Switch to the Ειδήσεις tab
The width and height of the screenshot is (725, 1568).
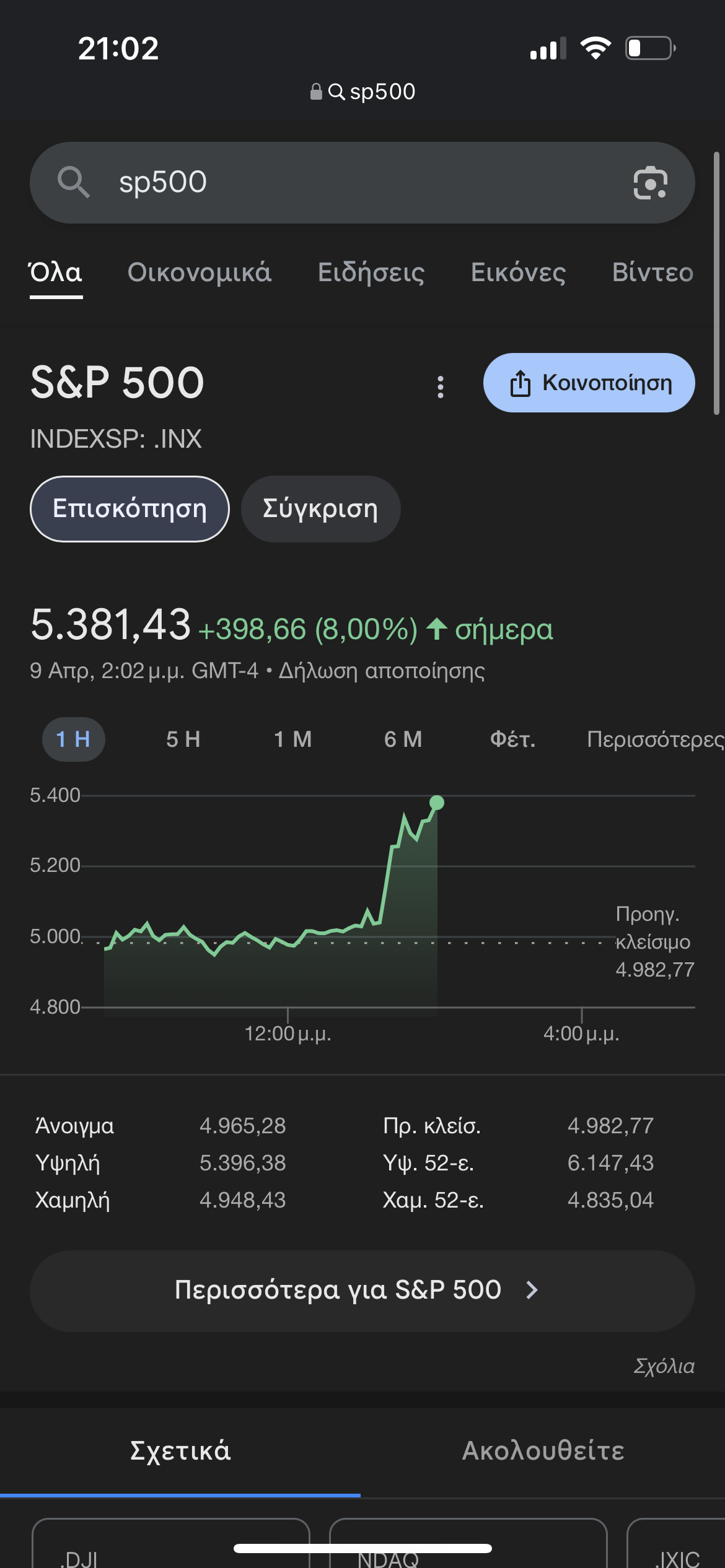coord(371,273)
